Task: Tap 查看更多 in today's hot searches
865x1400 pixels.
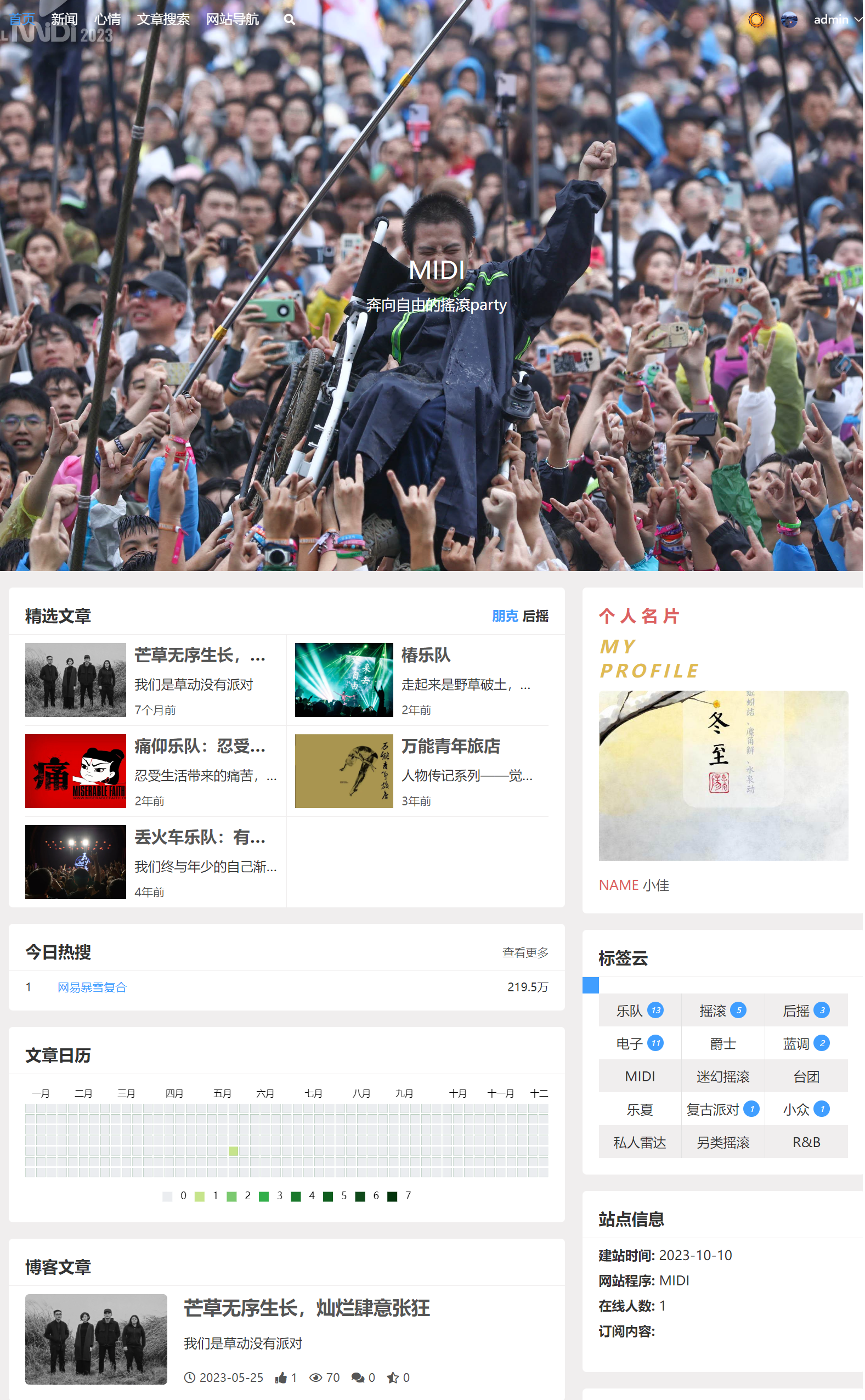Action: tap(524, 952)
